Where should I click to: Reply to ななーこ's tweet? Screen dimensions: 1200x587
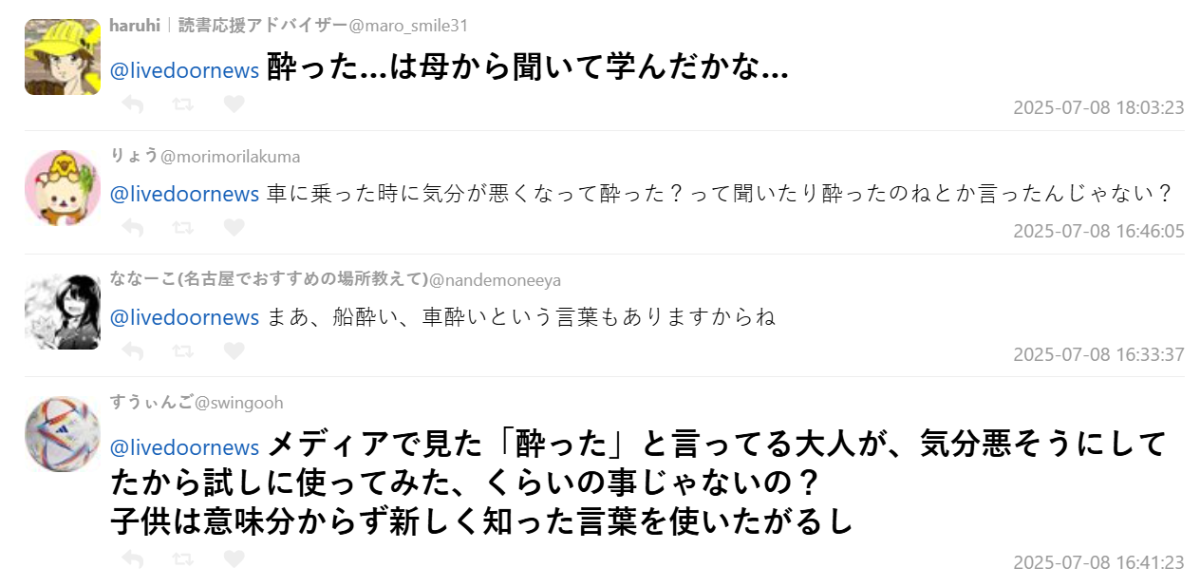click(132, 351)
